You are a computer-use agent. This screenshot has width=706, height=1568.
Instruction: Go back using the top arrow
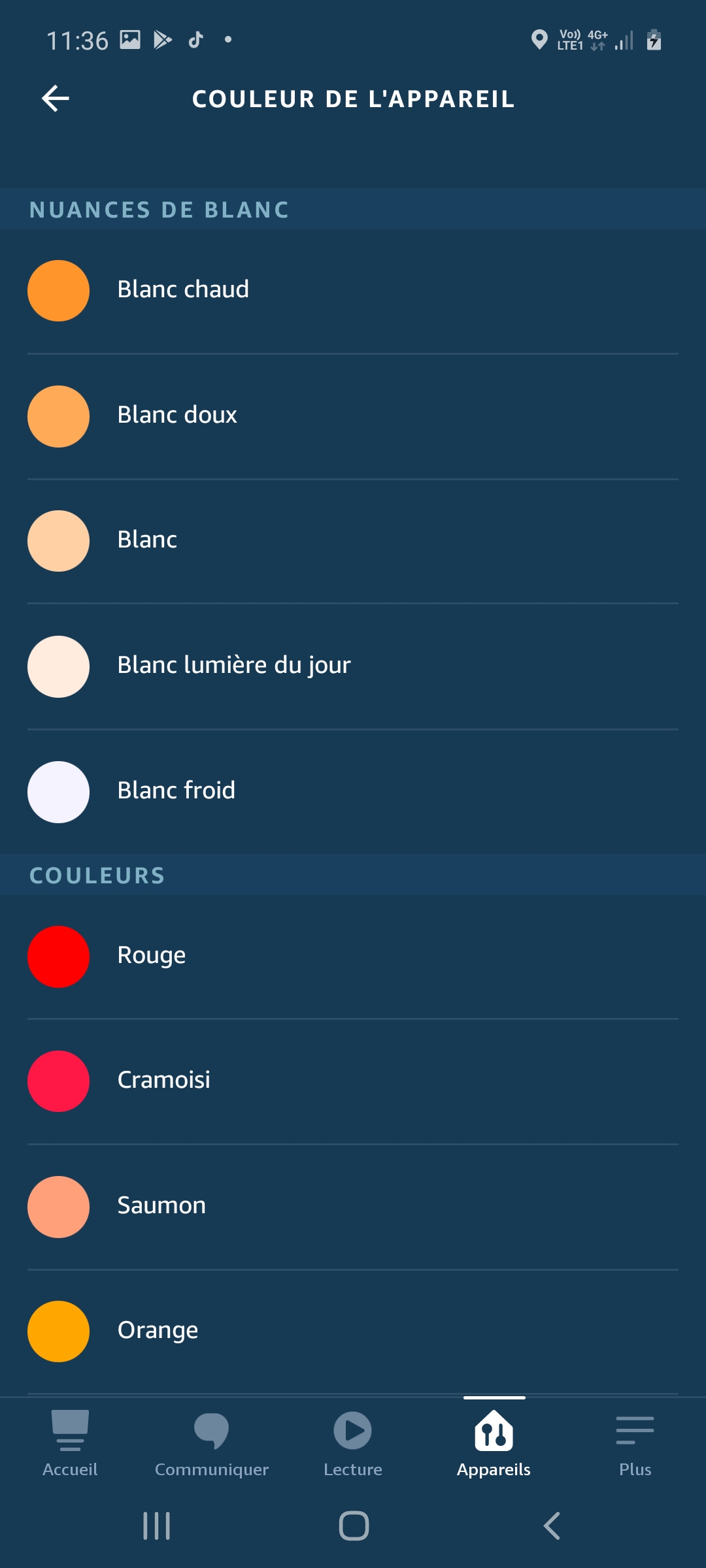tap(56, 99)
